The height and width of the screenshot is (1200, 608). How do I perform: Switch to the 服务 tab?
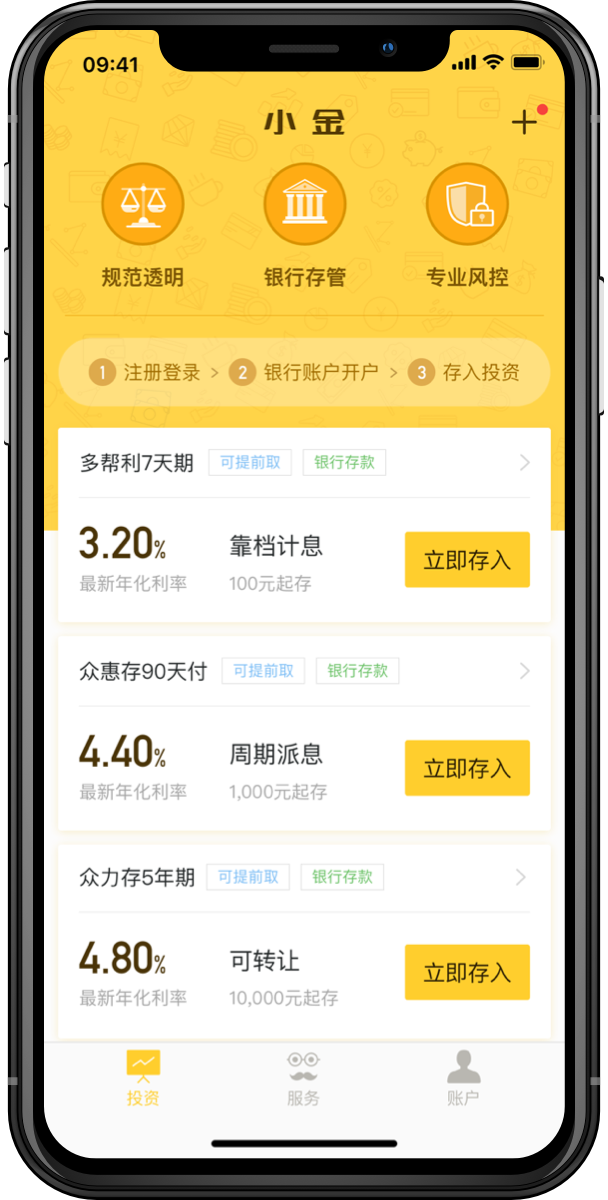[x=303, y=1077]
